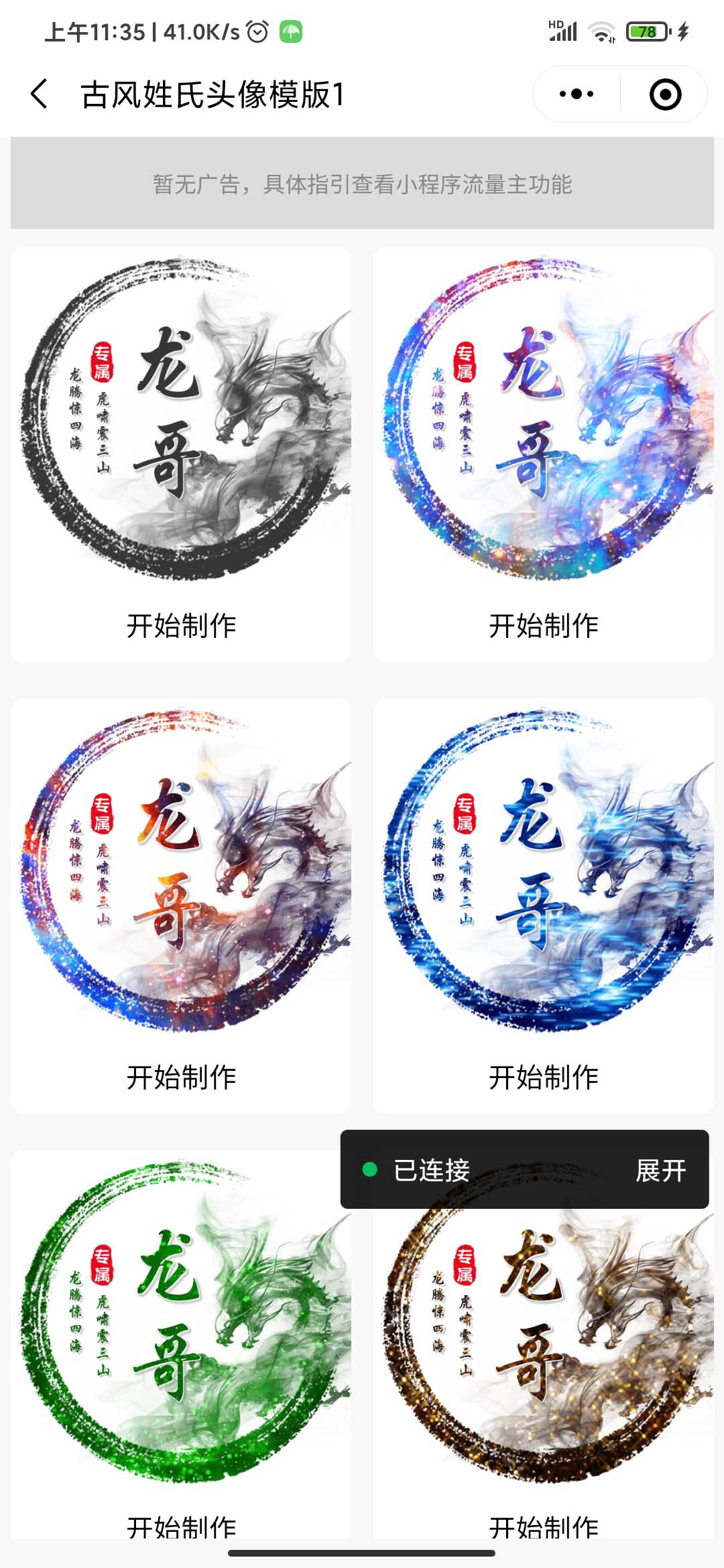
Task: Expand the 已连接 floating panel via 展开
Action: (660, 1171)
